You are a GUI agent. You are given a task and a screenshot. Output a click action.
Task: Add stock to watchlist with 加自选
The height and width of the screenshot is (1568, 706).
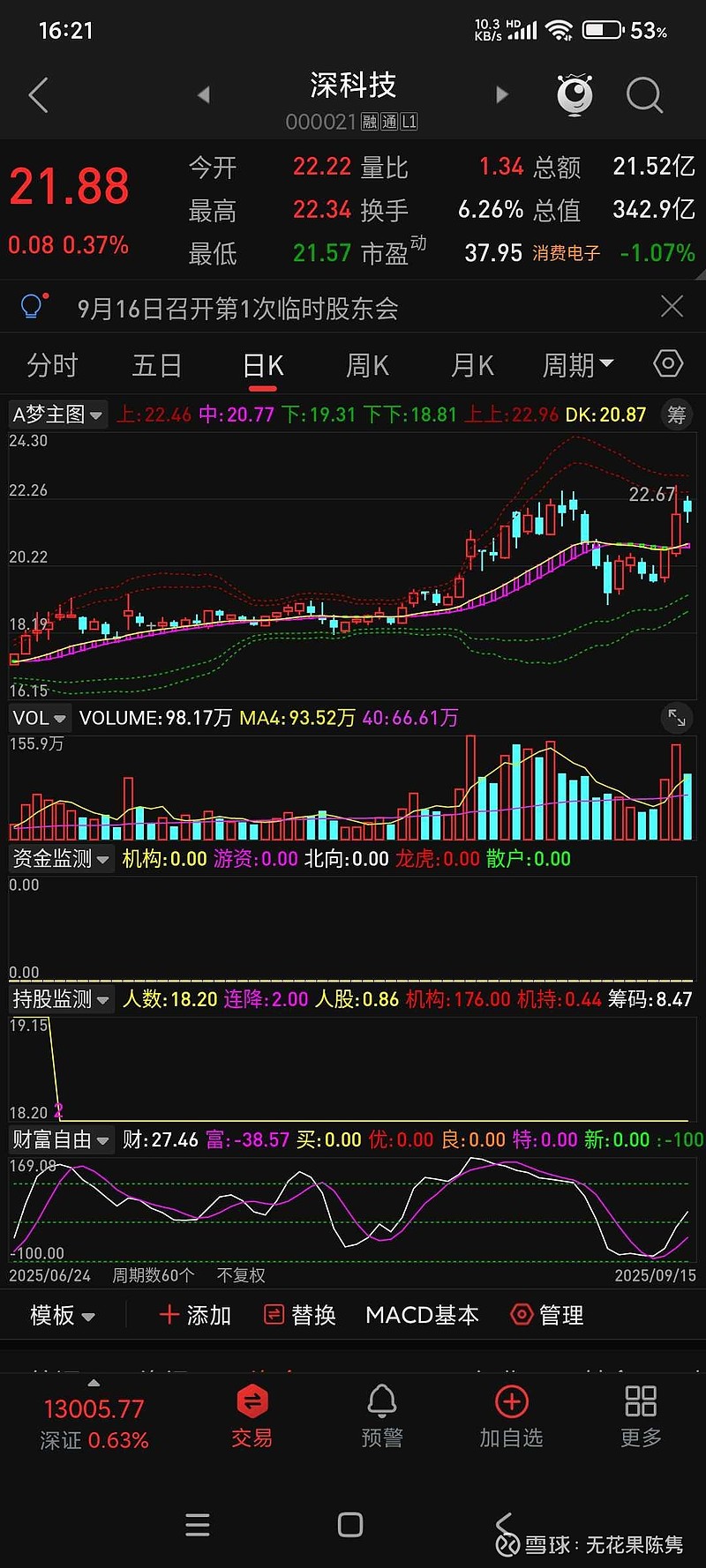tap(511, 1416)
